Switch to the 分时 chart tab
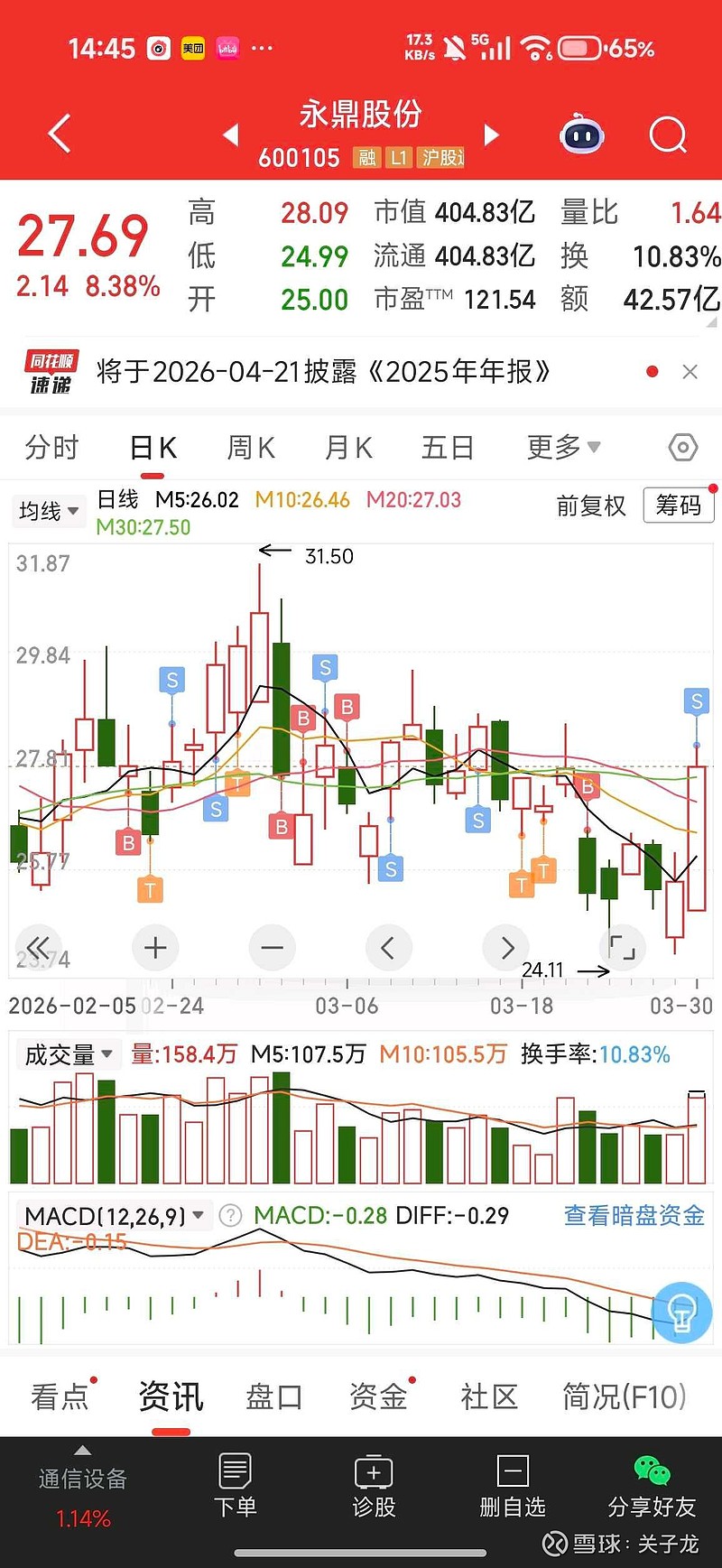Viewport: 722px width, 1568px height. pyautogui.click(x=52, y=447)
